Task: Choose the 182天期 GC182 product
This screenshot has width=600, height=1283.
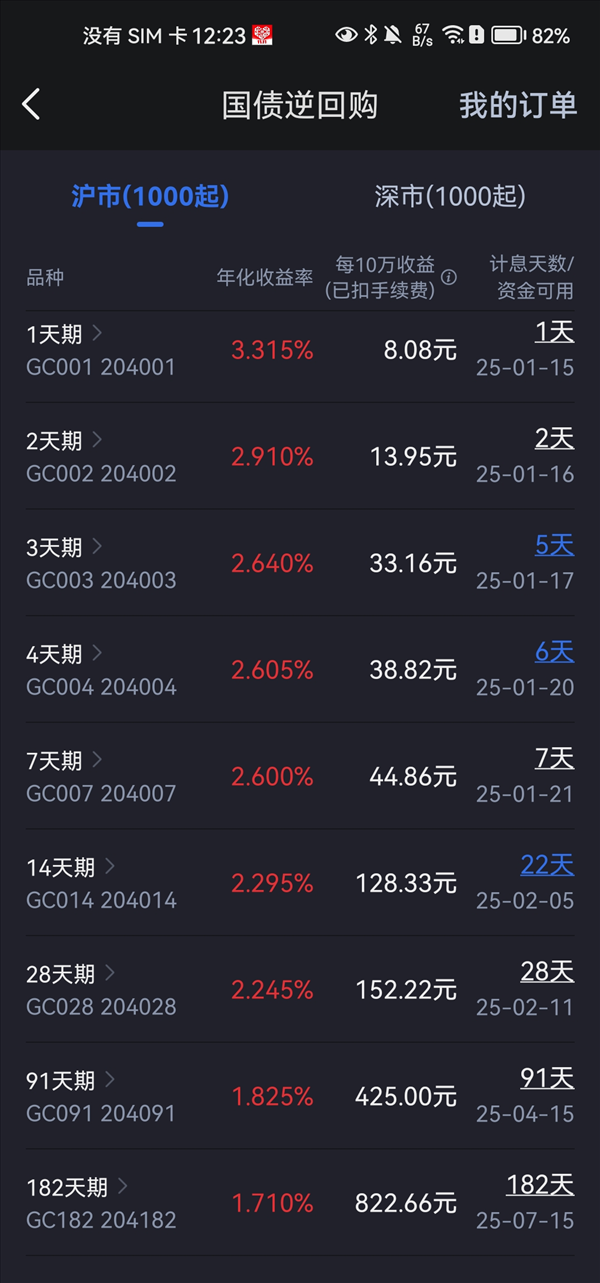Action: pos(300,1203)
